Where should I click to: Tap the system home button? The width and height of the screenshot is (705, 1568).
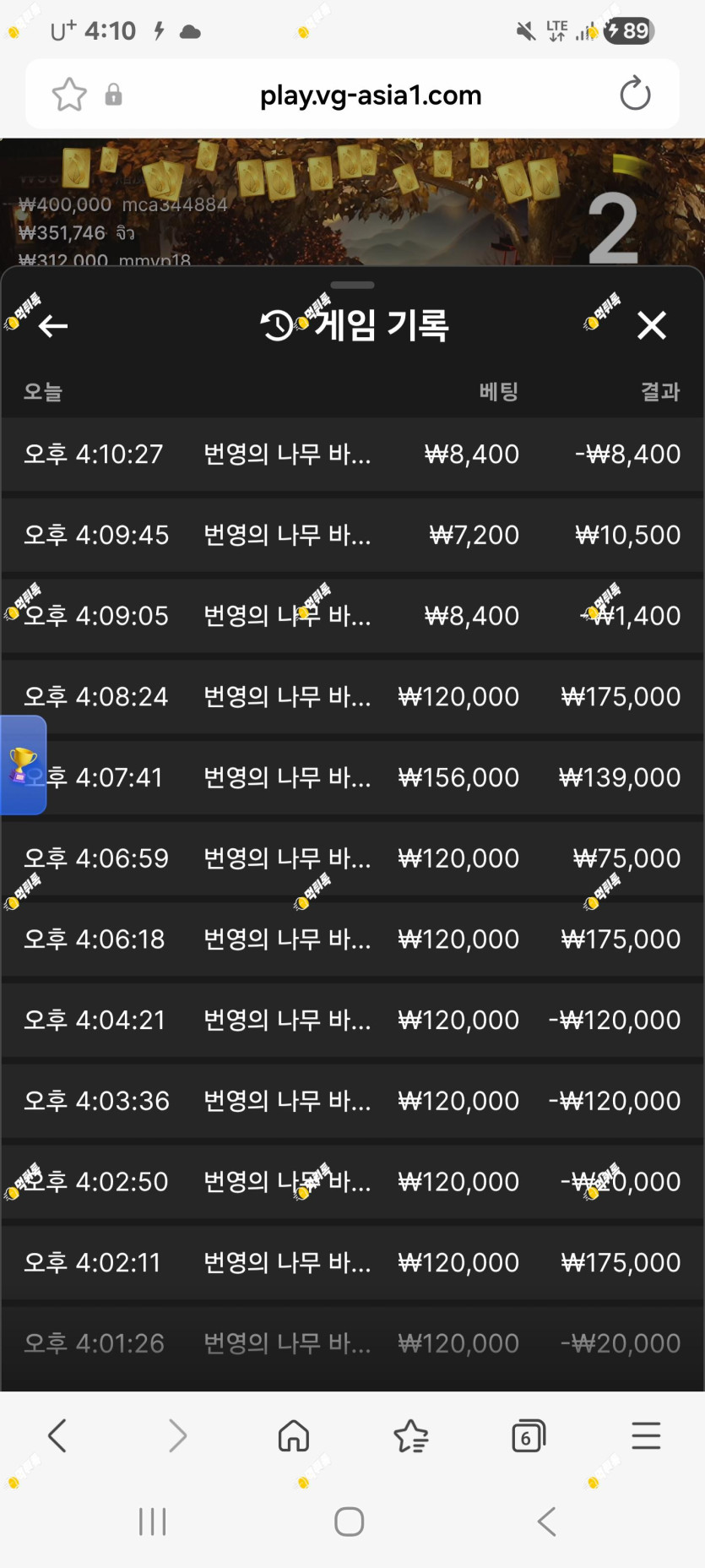click(349, 1522)
